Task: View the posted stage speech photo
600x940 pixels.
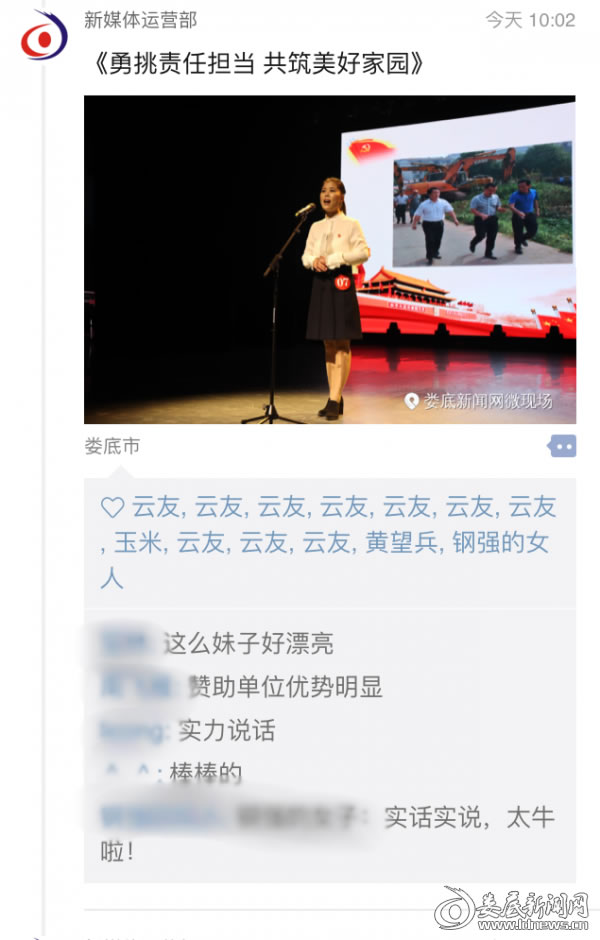Action: pos(329,259)
